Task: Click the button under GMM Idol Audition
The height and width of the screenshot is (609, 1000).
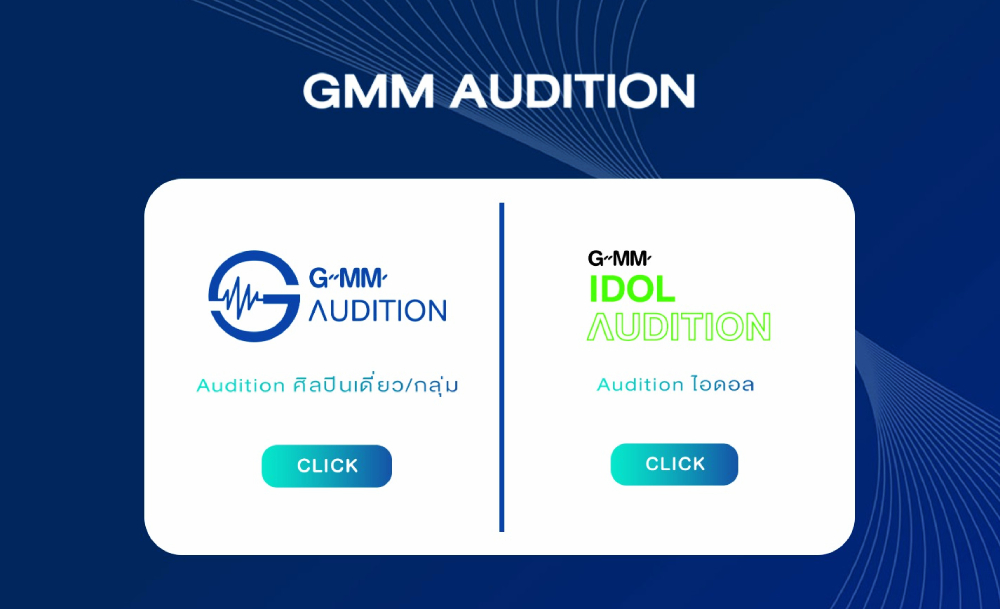Action: [x=675, y=464]
